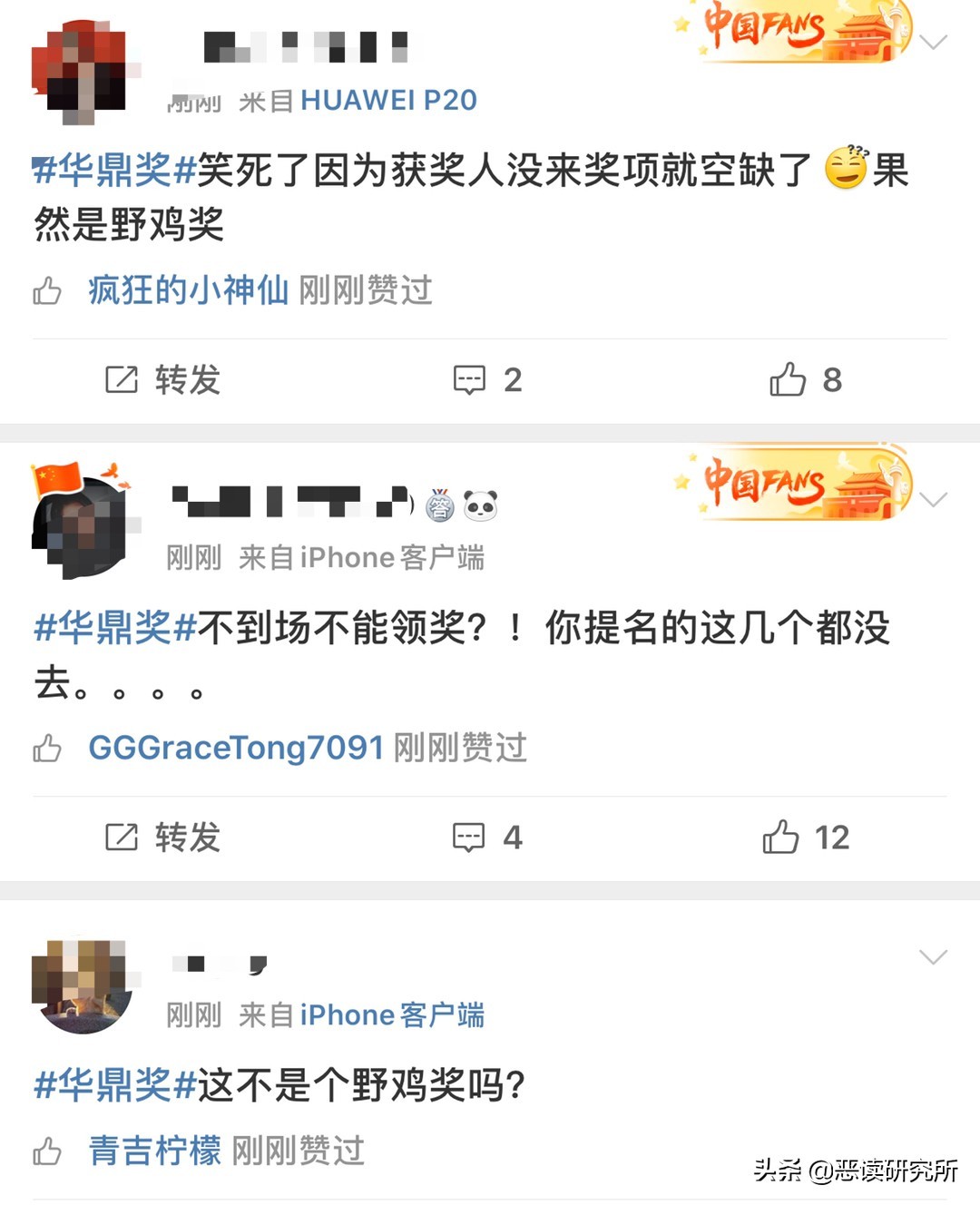
Task: Repost the 不到场不能领奖 post
Action: (x=163, y=837)
